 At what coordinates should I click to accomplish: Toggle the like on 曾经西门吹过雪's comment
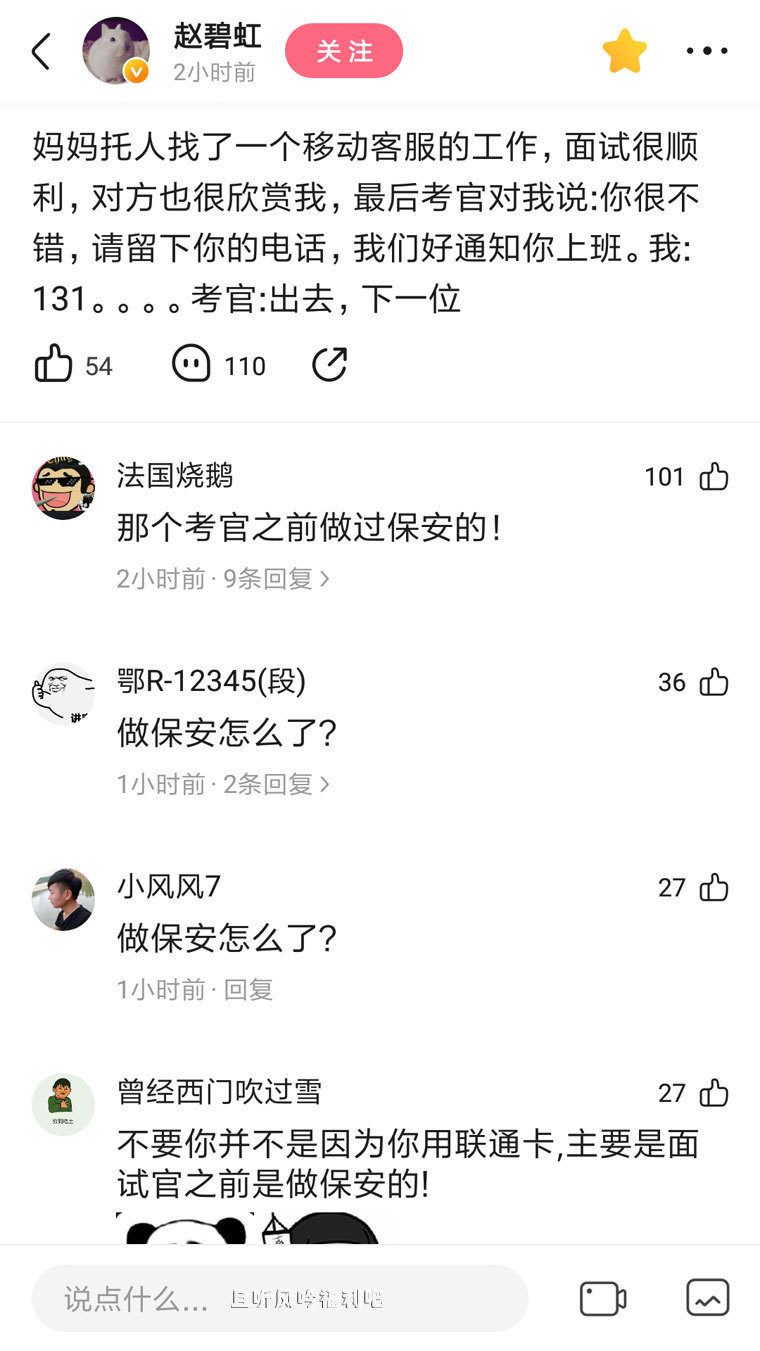tap(713, 1093)
